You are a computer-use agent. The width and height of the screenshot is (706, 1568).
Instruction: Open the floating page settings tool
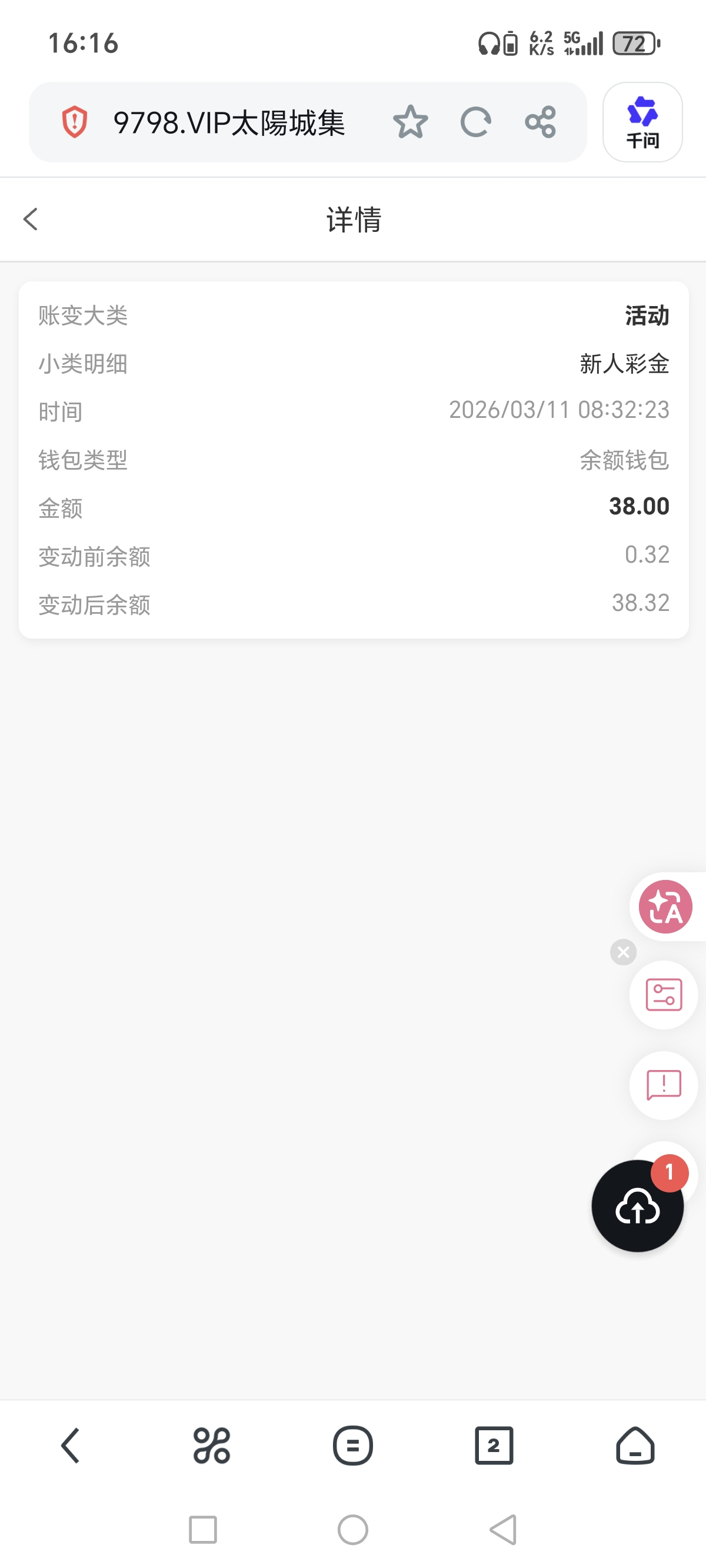pyautogui.click(x=664, y=995)
